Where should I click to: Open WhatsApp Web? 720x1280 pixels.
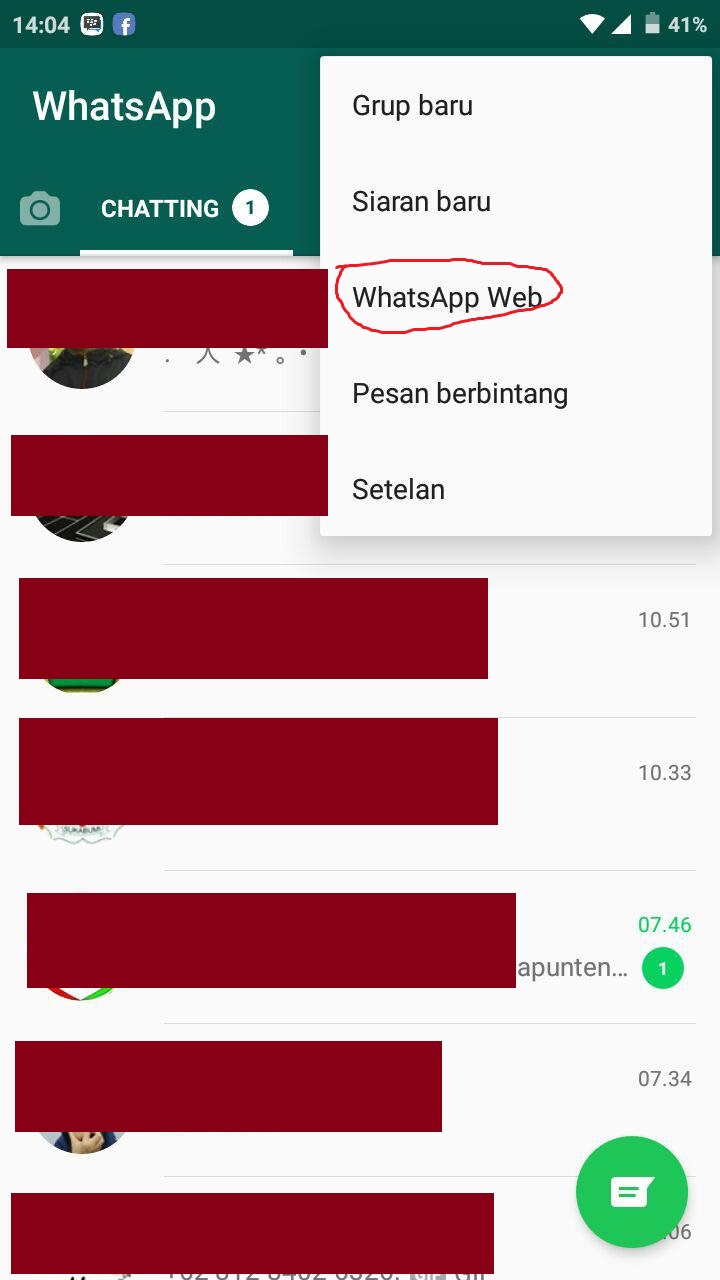[x=447, y=297]
